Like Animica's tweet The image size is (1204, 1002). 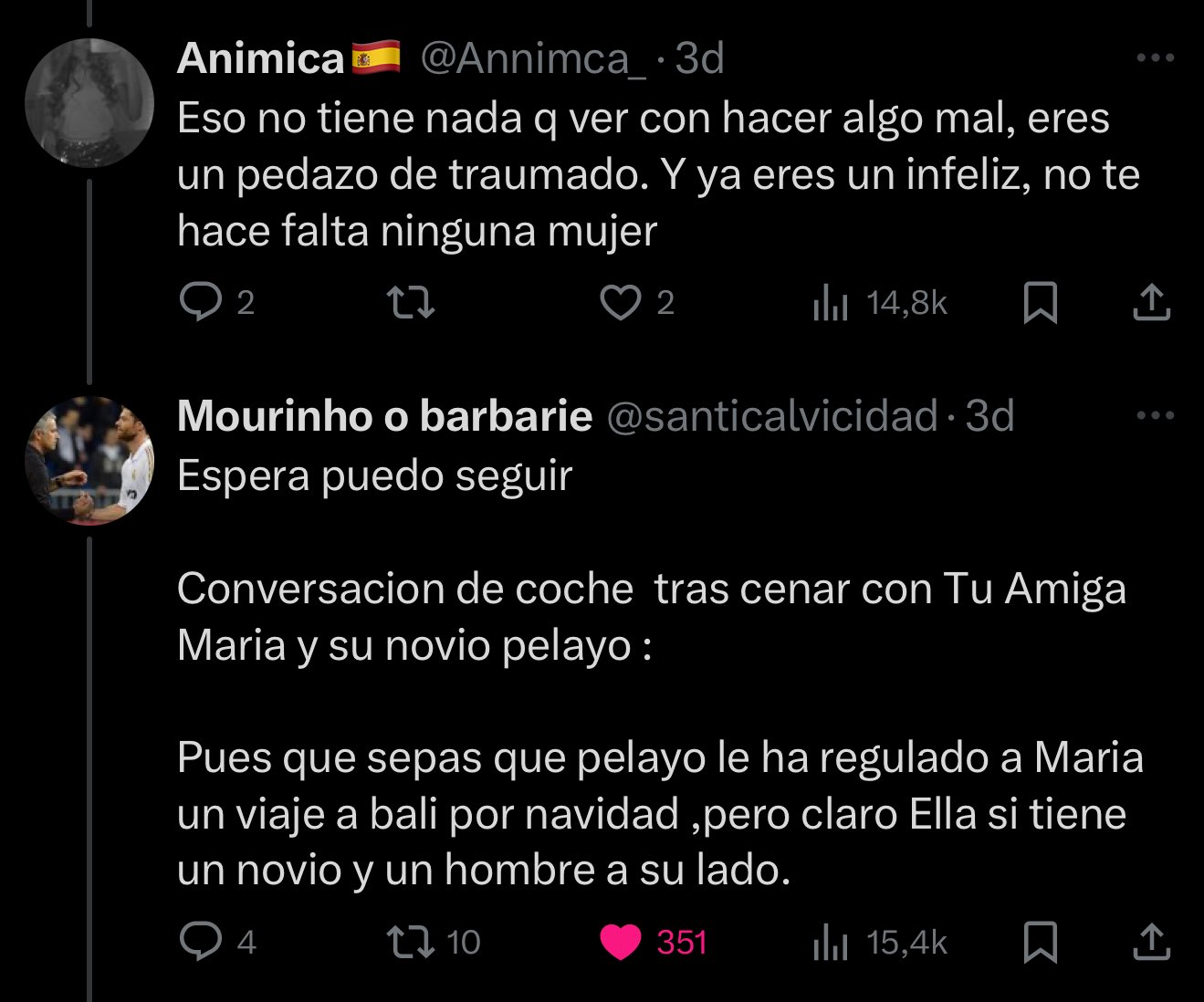click(x=620, y=302)
